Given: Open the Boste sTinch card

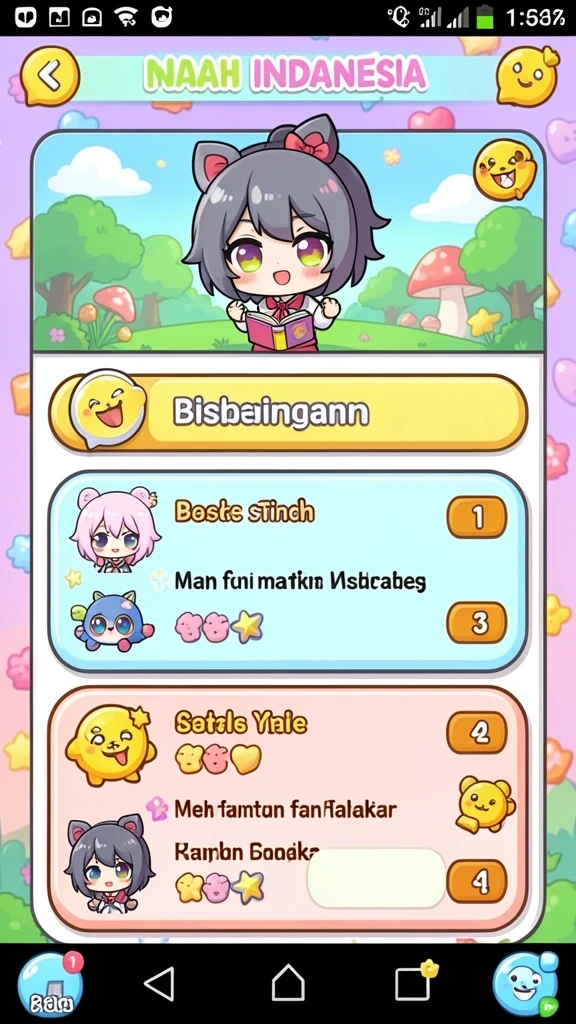Looking at the screenshot, I should pyautogui.click(x=288, y=572).
